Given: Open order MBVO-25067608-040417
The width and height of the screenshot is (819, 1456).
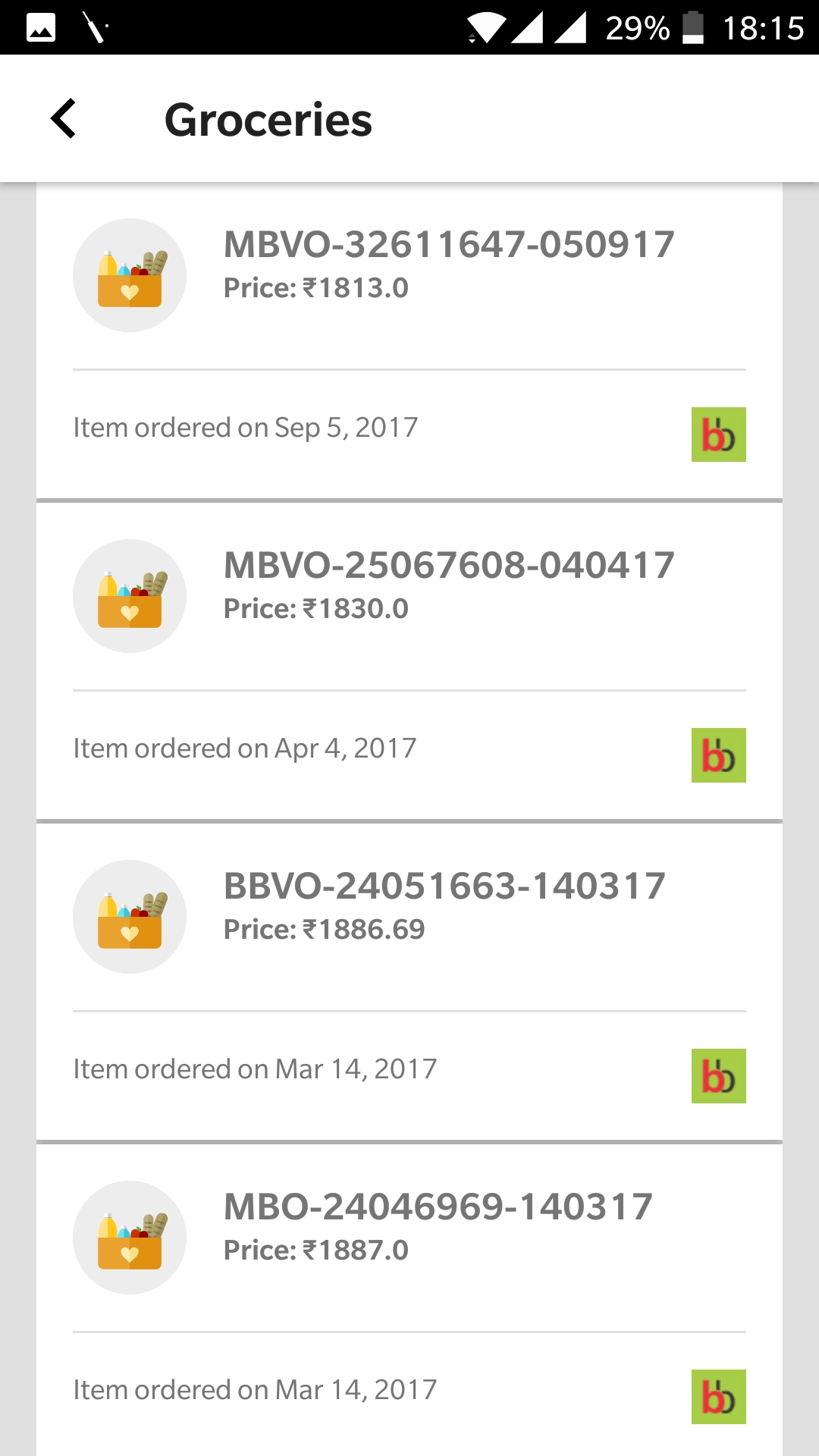Looking at the screenshot, I should pos(409,661).
